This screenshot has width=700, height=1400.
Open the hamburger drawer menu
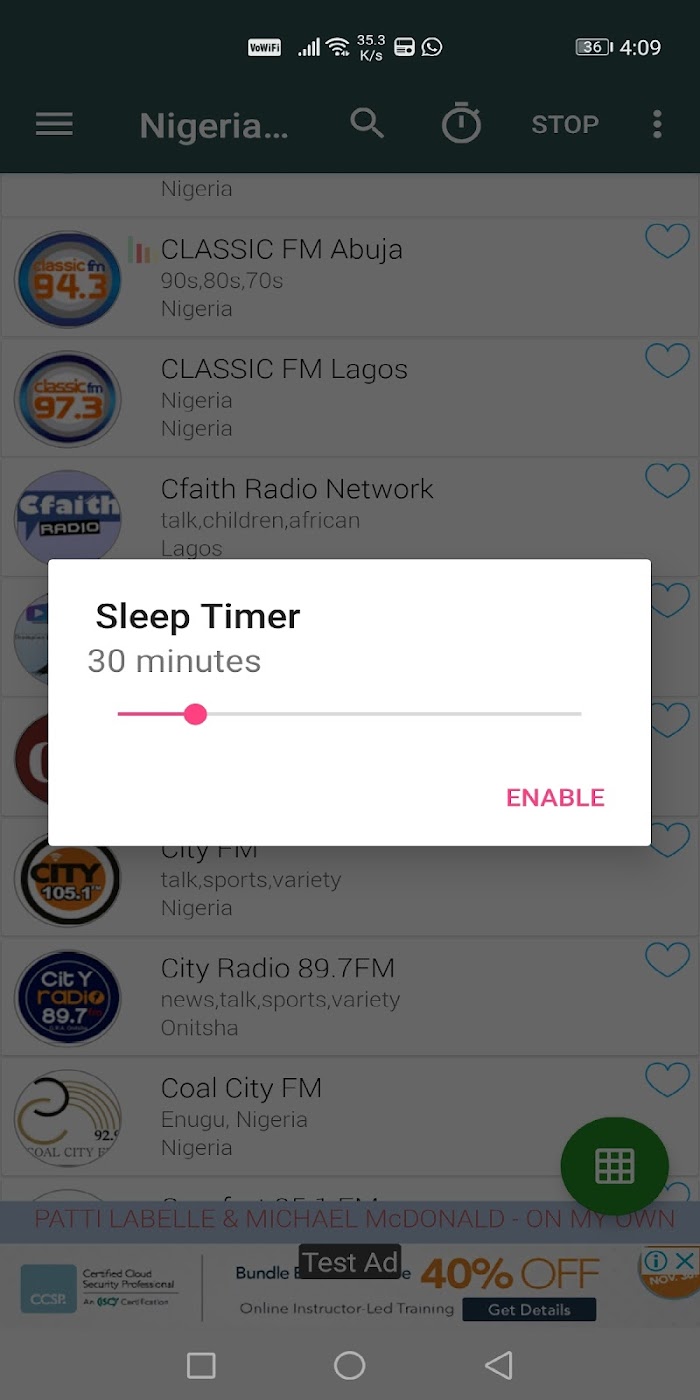(54, 124)
